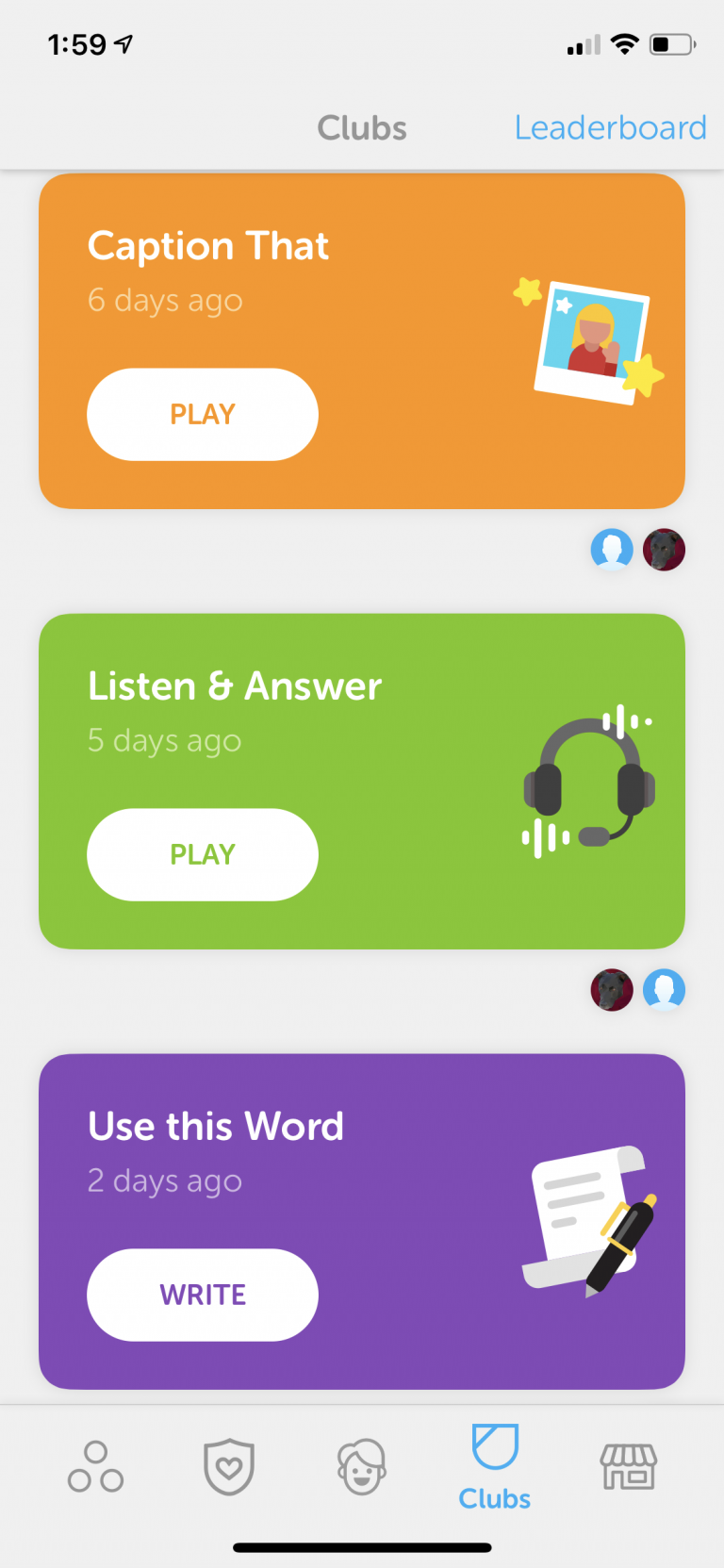Image resolution: width=724 pixels, height=1568 pixels.
Task: Select the Clubs tab at the top
Action: point(362,127)
